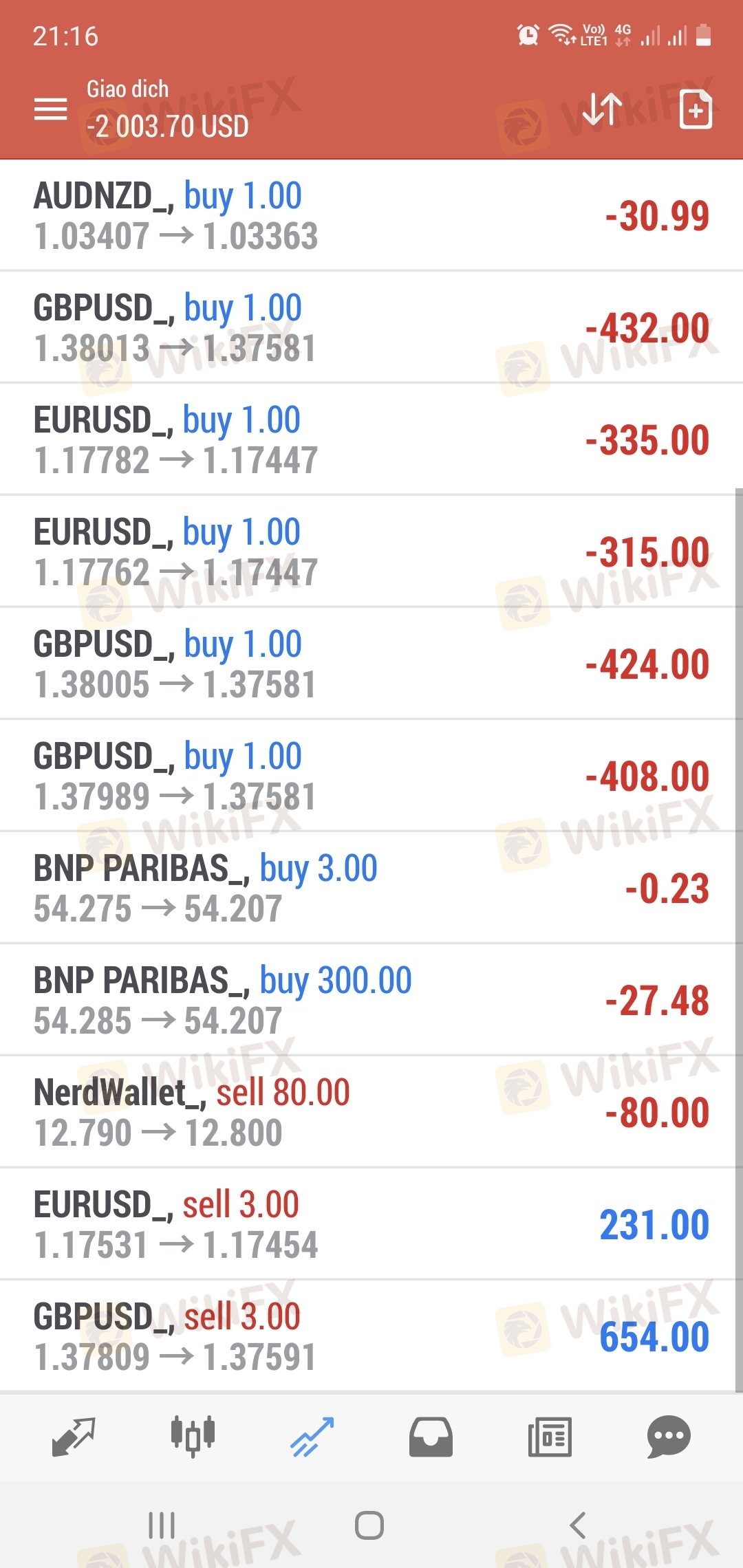Switch to the Quotes tab

tap(74, 1437)
